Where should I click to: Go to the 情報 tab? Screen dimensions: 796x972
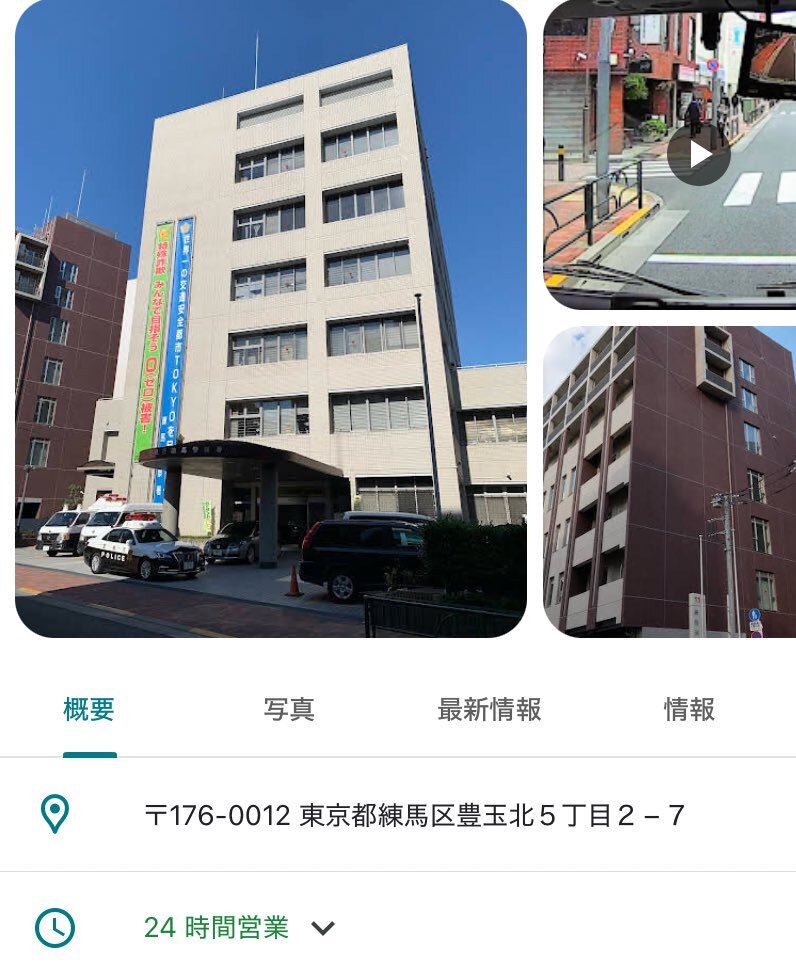click(689, 710)
